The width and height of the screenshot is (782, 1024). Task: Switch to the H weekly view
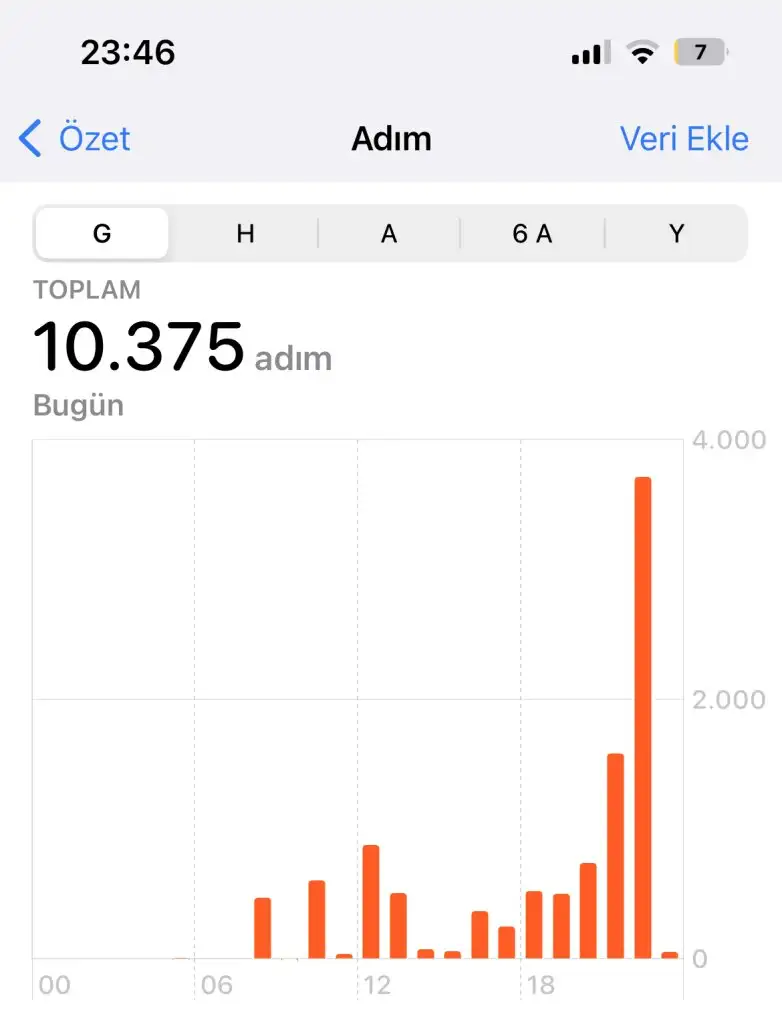[245, 234]
